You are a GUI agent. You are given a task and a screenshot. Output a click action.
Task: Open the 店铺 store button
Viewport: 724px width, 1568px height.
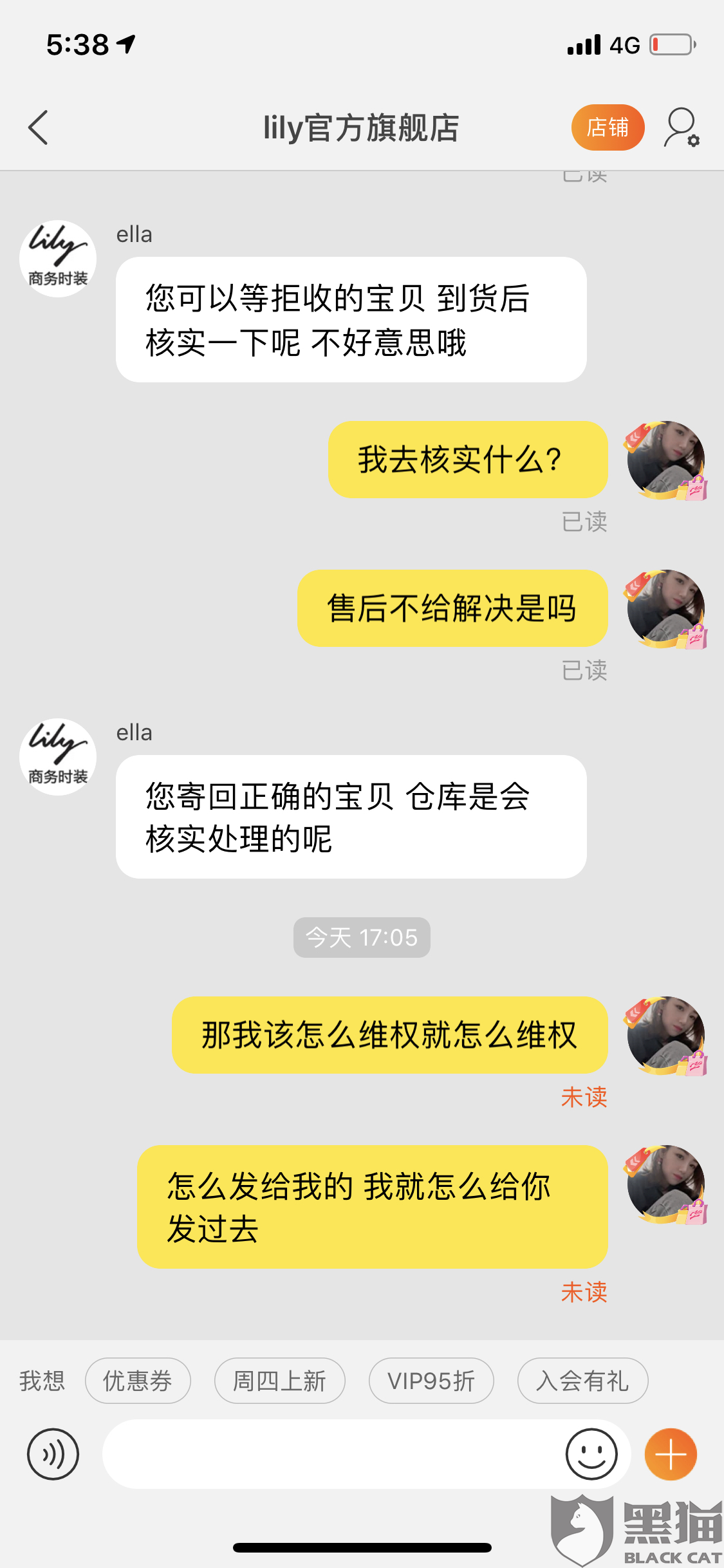tap(608, 127)
